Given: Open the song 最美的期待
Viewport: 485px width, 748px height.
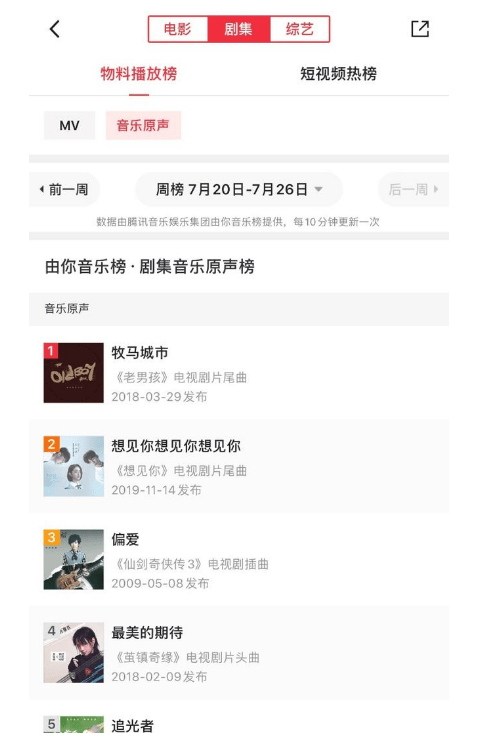Looking at the screenshot, I should tap(239, 653).
